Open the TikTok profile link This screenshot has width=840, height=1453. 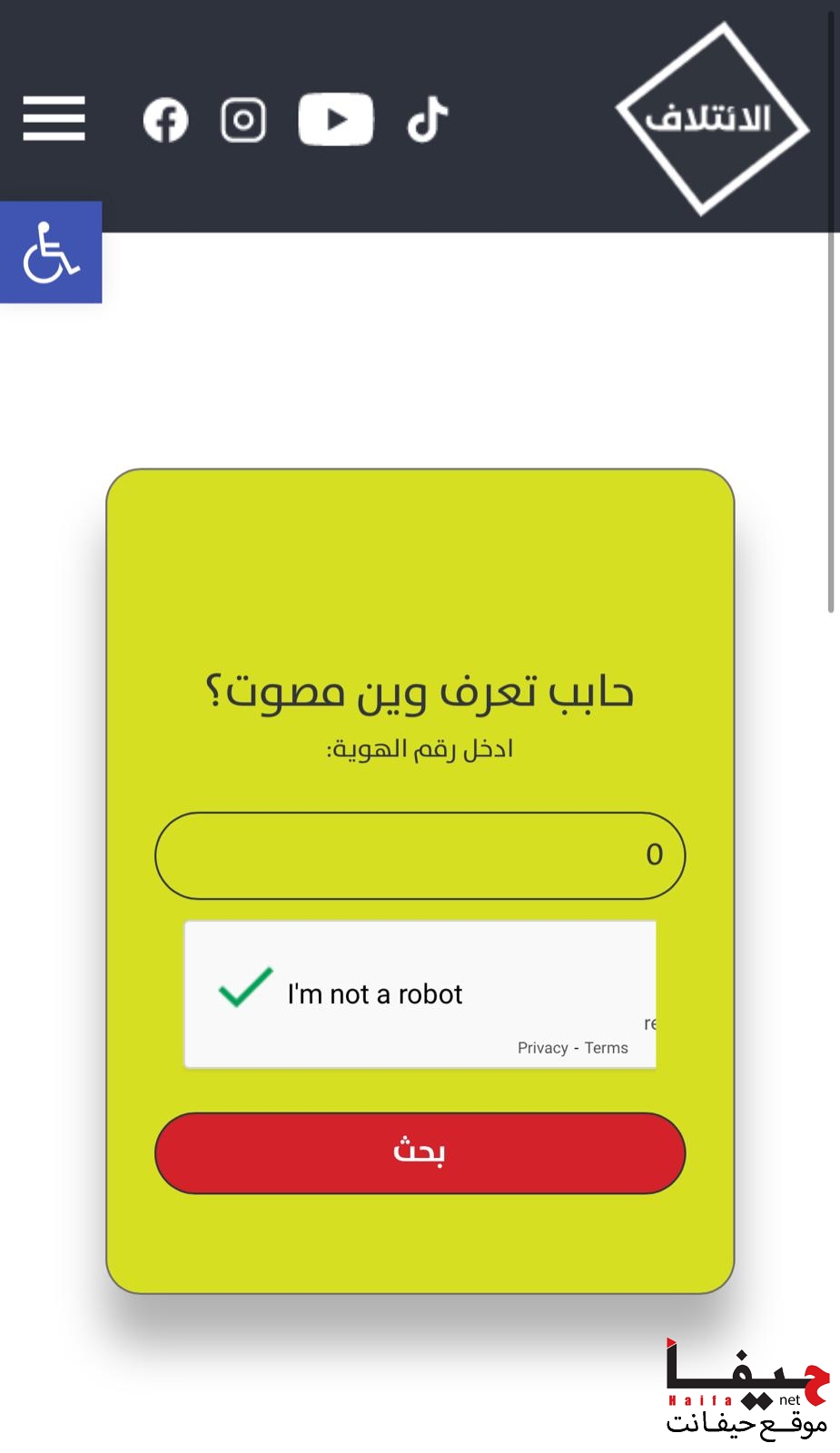click(x=427, y=119)
